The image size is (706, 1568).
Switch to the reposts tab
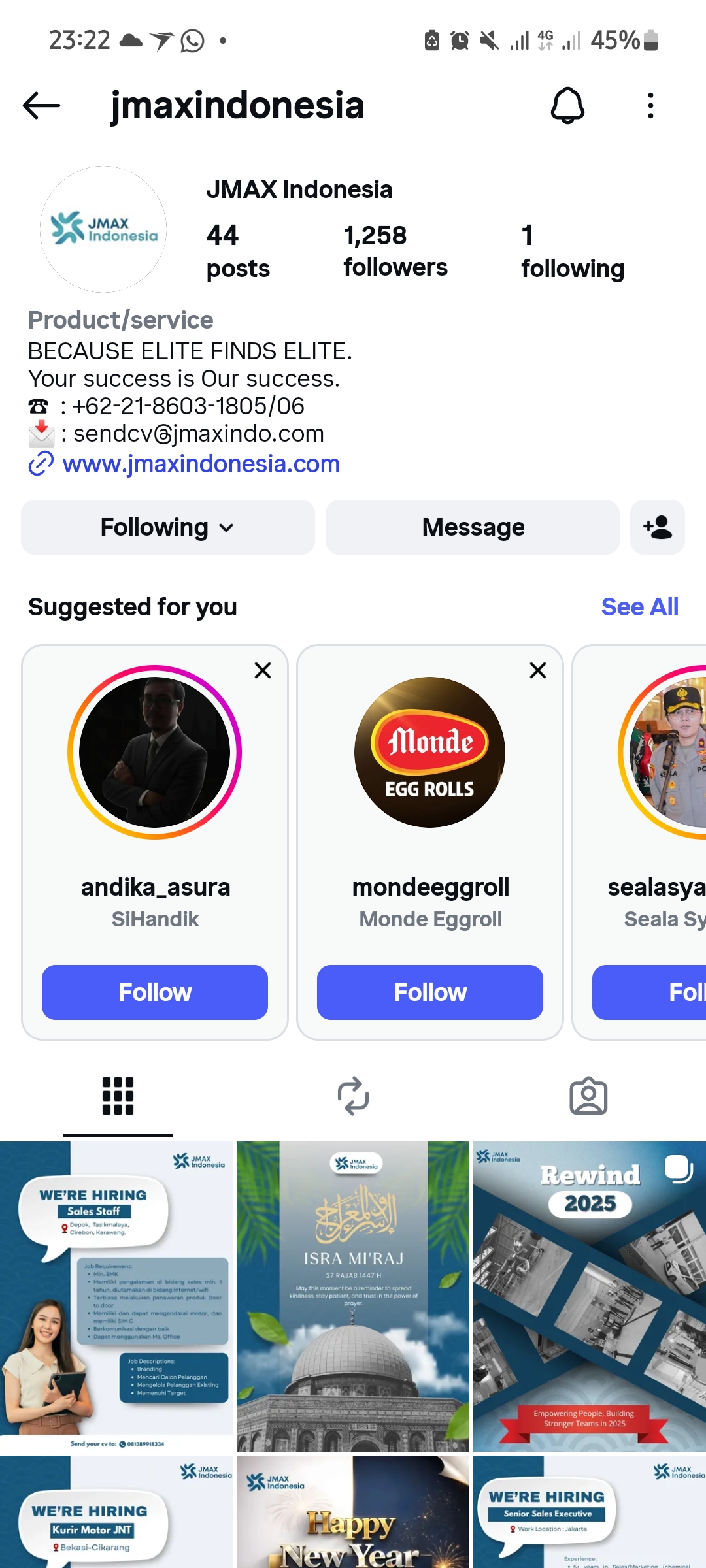(353, 1096)
